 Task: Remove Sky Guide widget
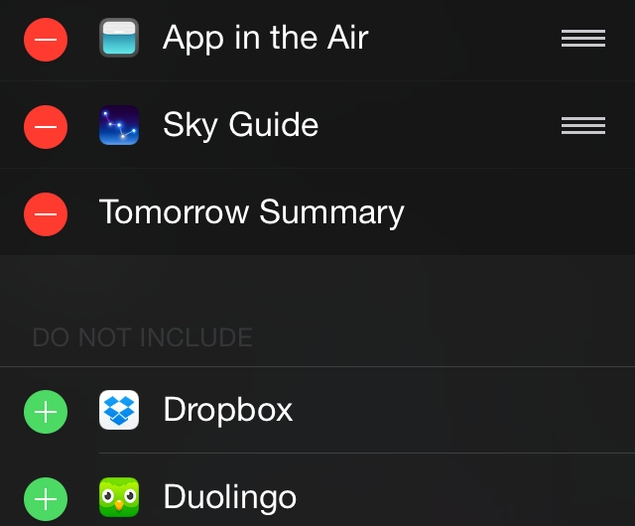click(44, 126)
